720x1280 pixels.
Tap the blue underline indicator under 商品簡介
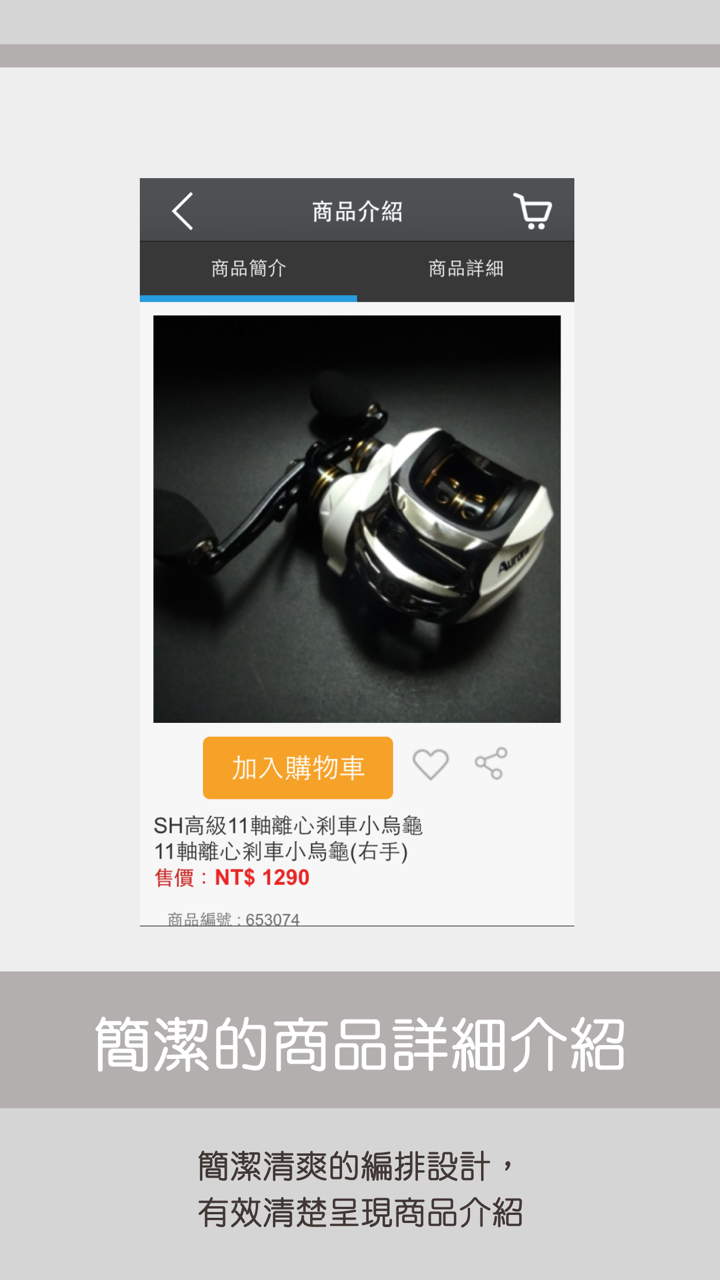[x=249, y=297]
